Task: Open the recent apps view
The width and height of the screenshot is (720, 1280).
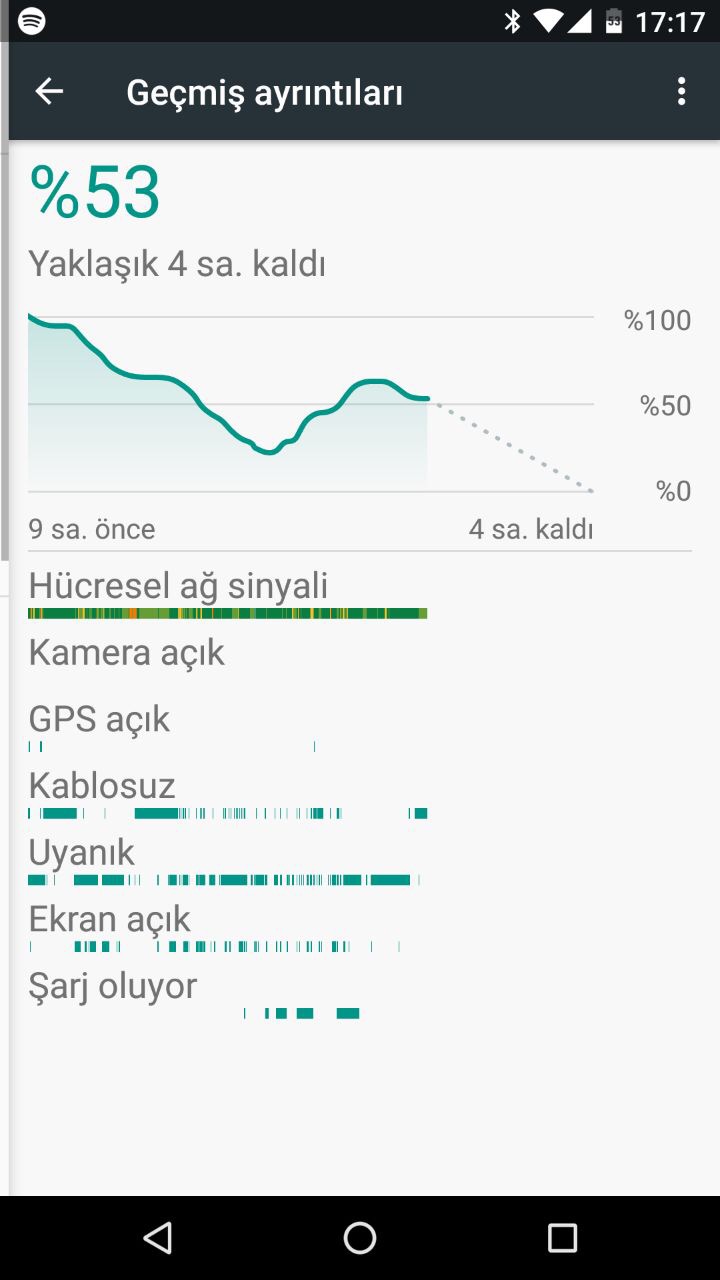Action: click(x=562, y=1238)
